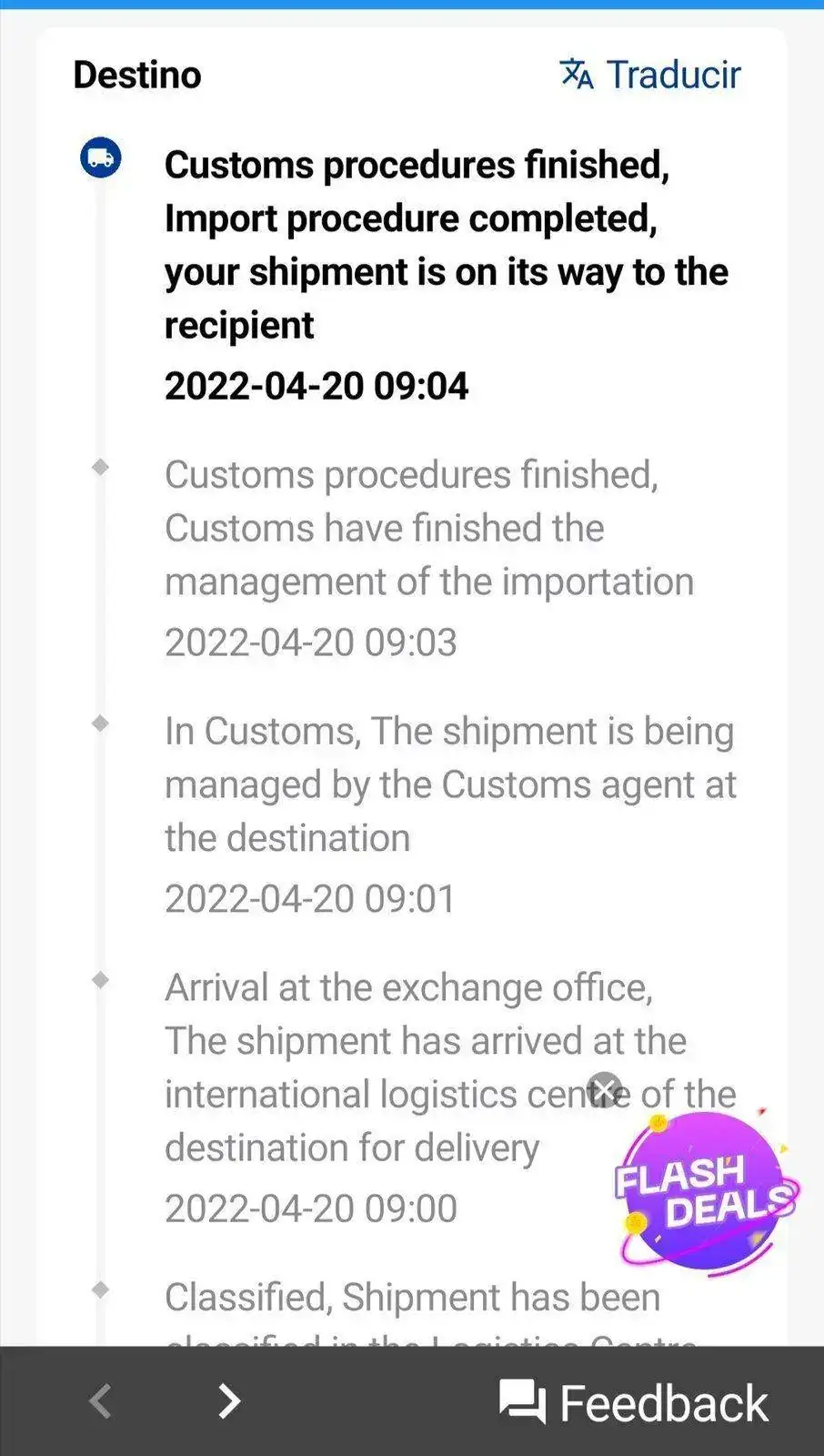This screenshot has height=1456, width=824.
Task: Go forward to the next page
Action: (229, 1401)
